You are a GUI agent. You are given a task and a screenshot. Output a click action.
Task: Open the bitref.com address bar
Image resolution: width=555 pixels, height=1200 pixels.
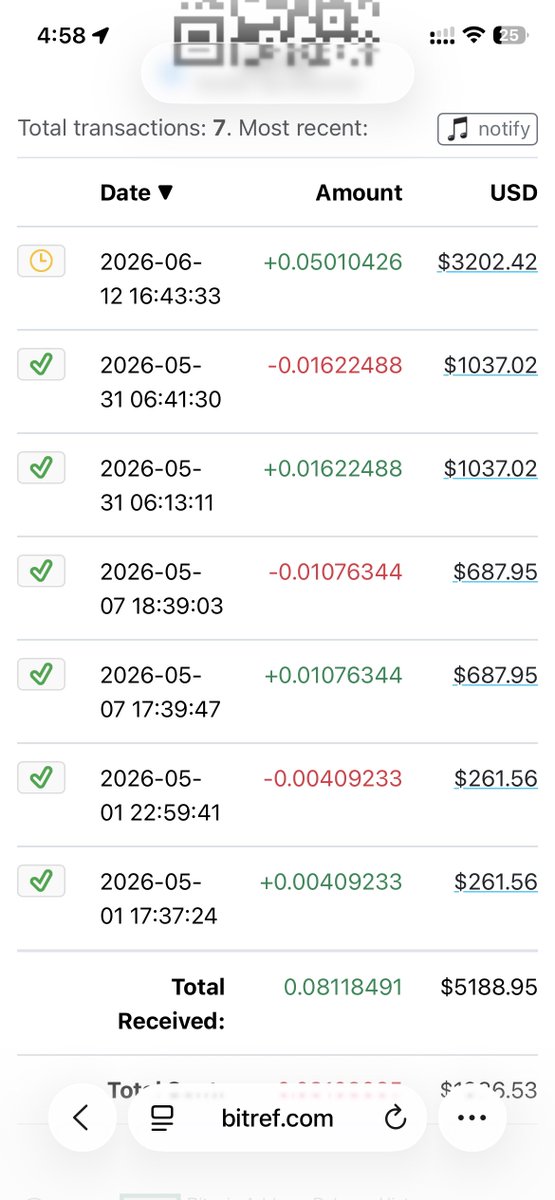pos(277,1118)
